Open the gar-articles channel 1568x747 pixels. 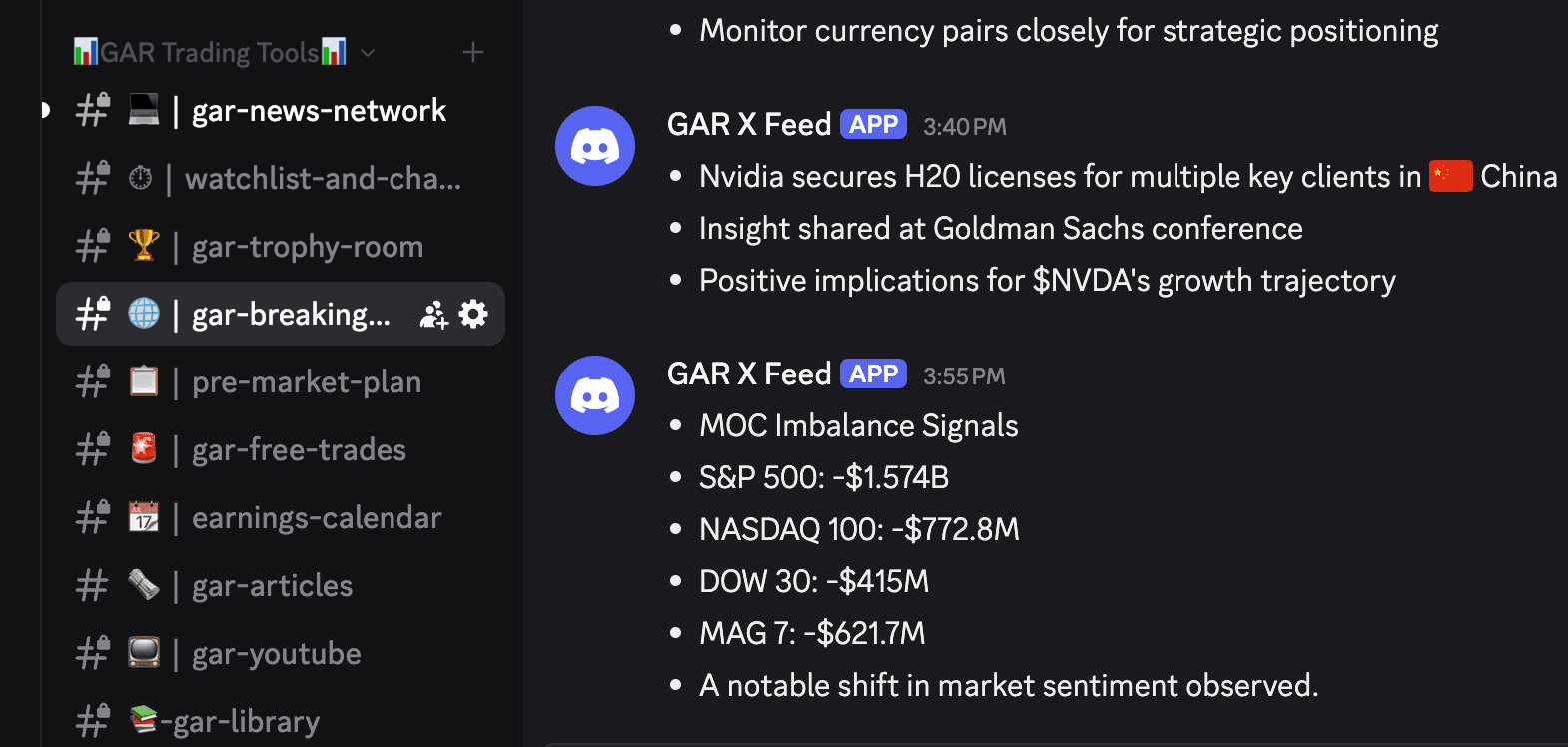click(272, 586)
